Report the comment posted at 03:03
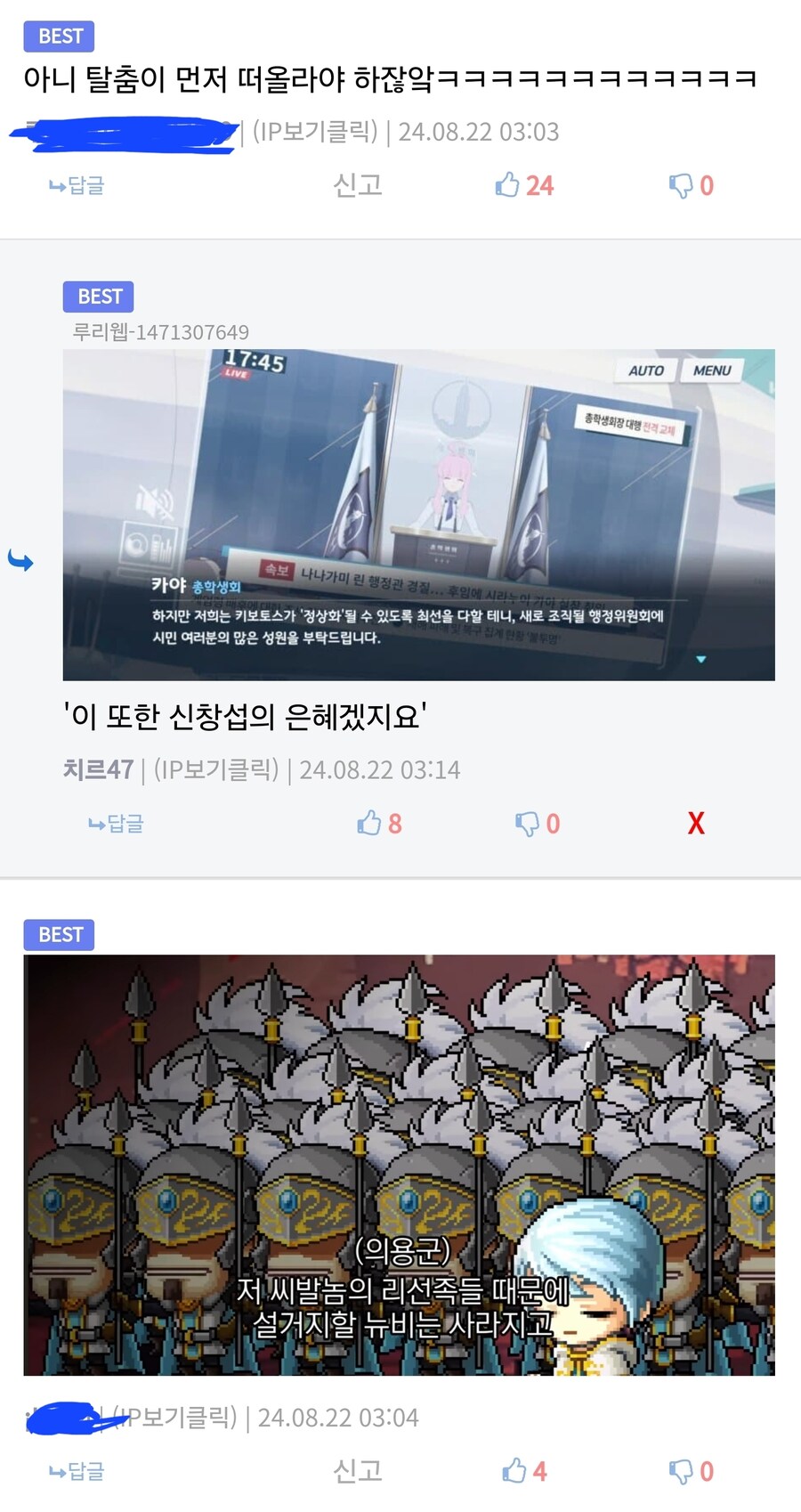 click(357, 185)
